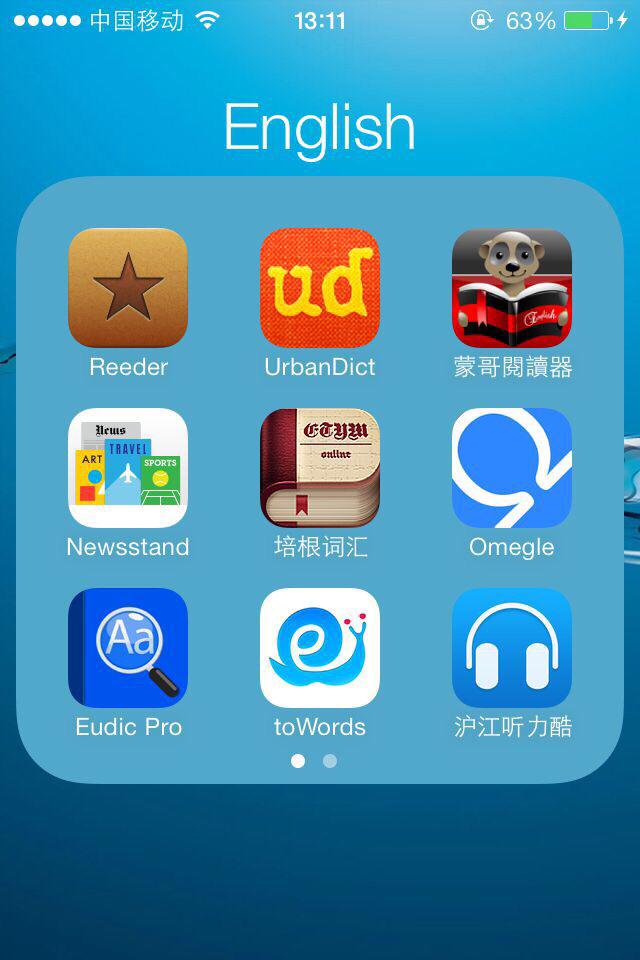Open the 蒙哥閱讀器 reader app
The width and height of the screenshot is (640, 960).
coord(512,288)
